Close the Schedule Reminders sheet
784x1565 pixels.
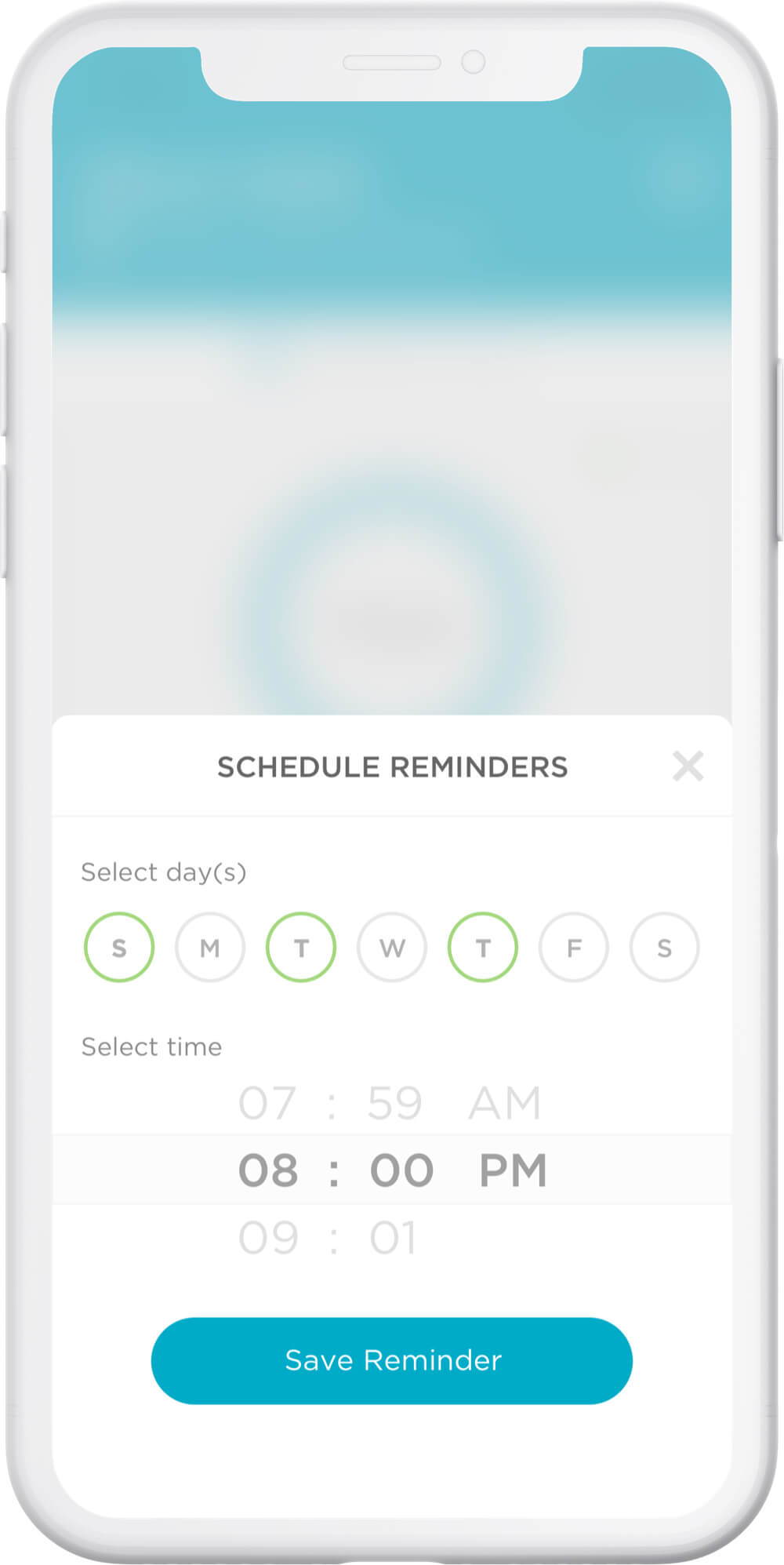click(x=688, y=766)
